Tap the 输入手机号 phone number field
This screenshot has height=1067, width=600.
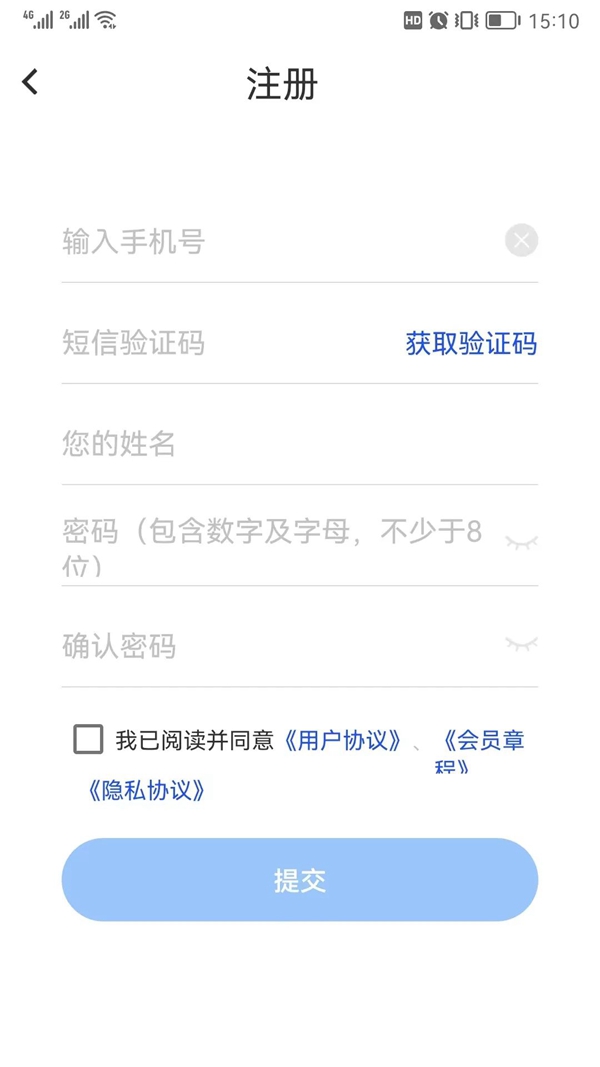coord(270,241)
